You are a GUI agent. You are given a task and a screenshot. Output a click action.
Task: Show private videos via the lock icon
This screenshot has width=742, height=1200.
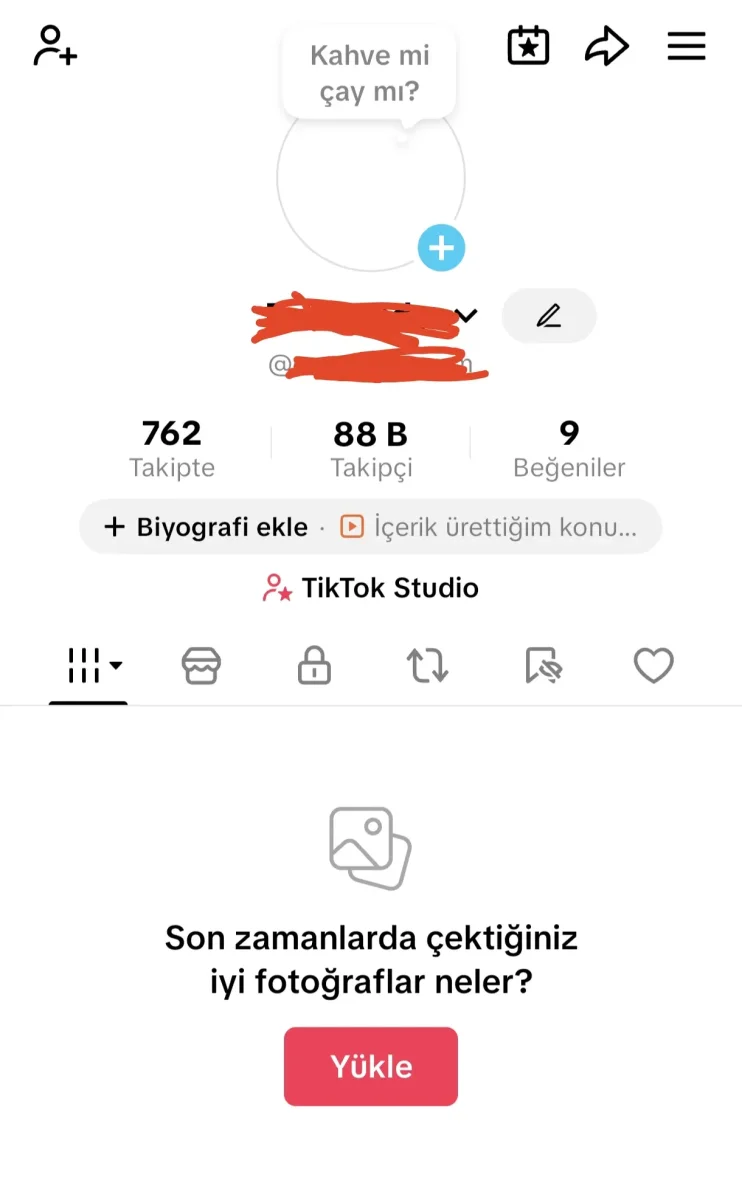pyautogui.click(x=312, y=665)
